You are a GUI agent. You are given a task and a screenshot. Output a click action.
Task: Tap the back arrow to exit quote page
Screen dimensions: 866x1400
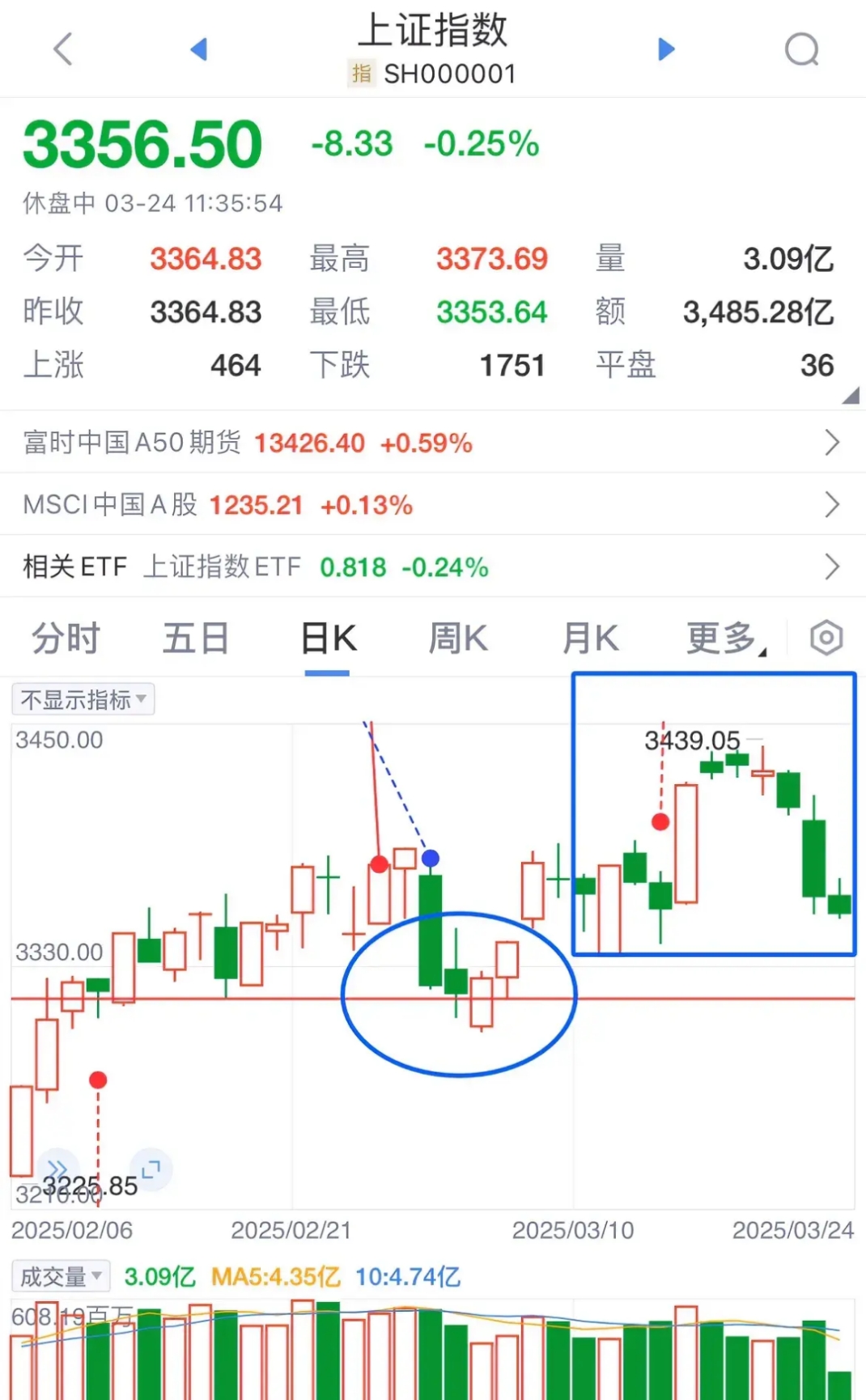click(63, 49)
